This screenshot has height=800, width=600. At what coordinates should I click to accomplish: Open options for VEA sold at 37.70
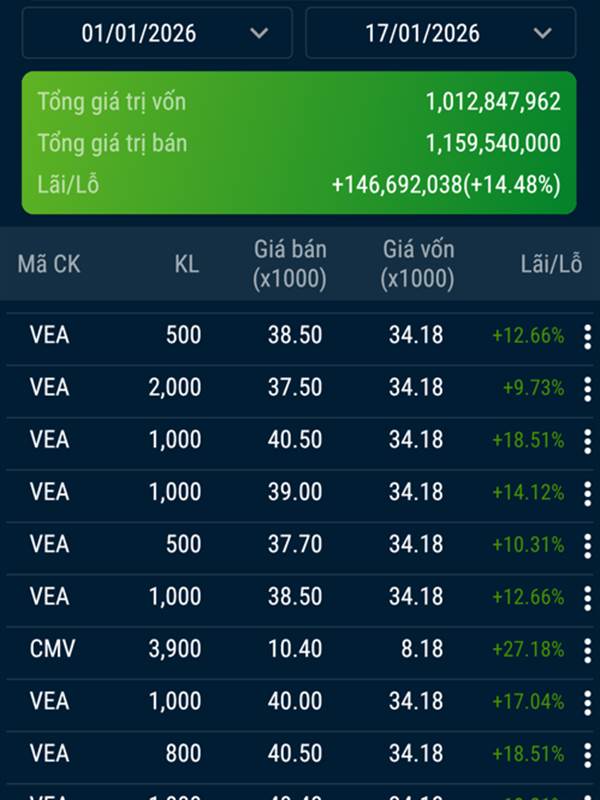[587, 545]
